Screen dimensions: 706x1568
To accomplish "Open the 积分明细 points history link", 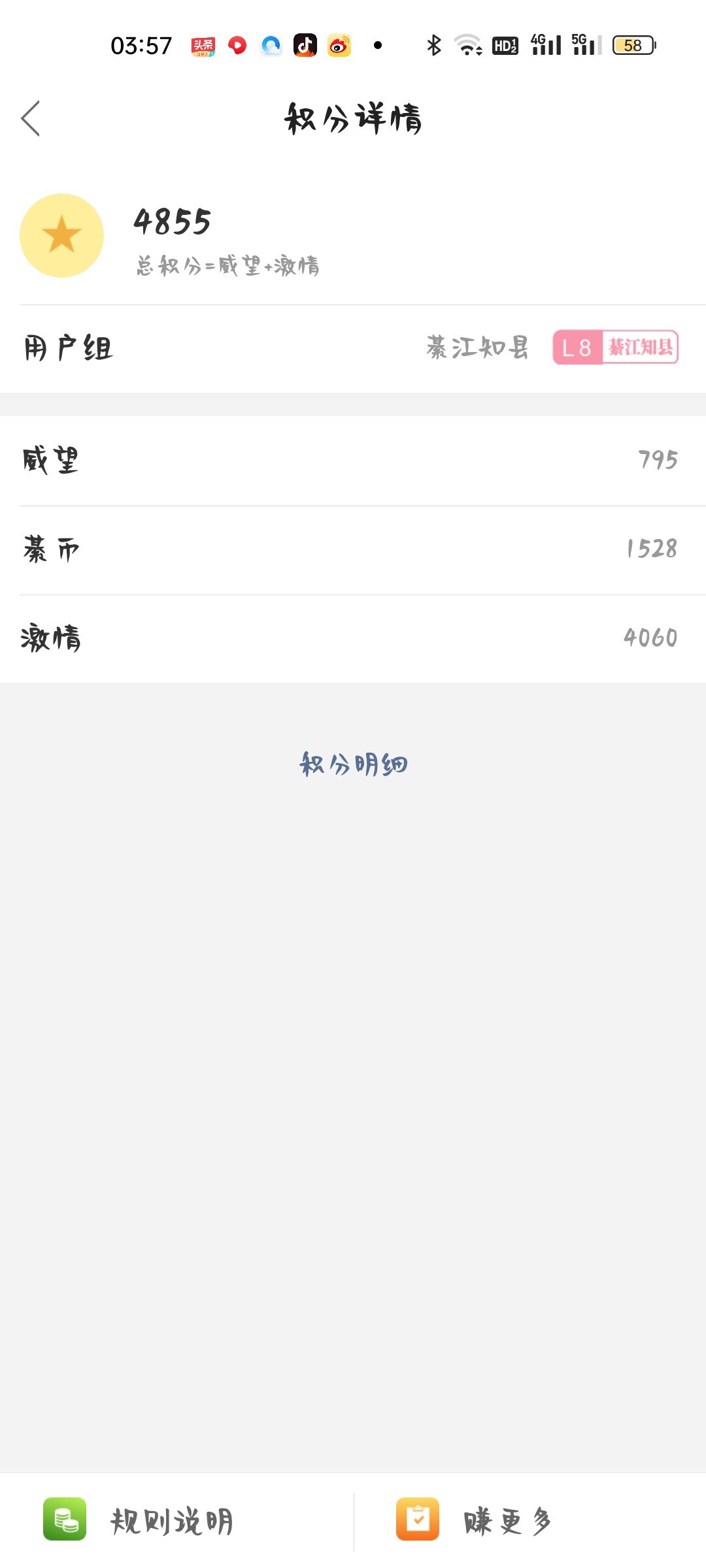I will 353,764.
